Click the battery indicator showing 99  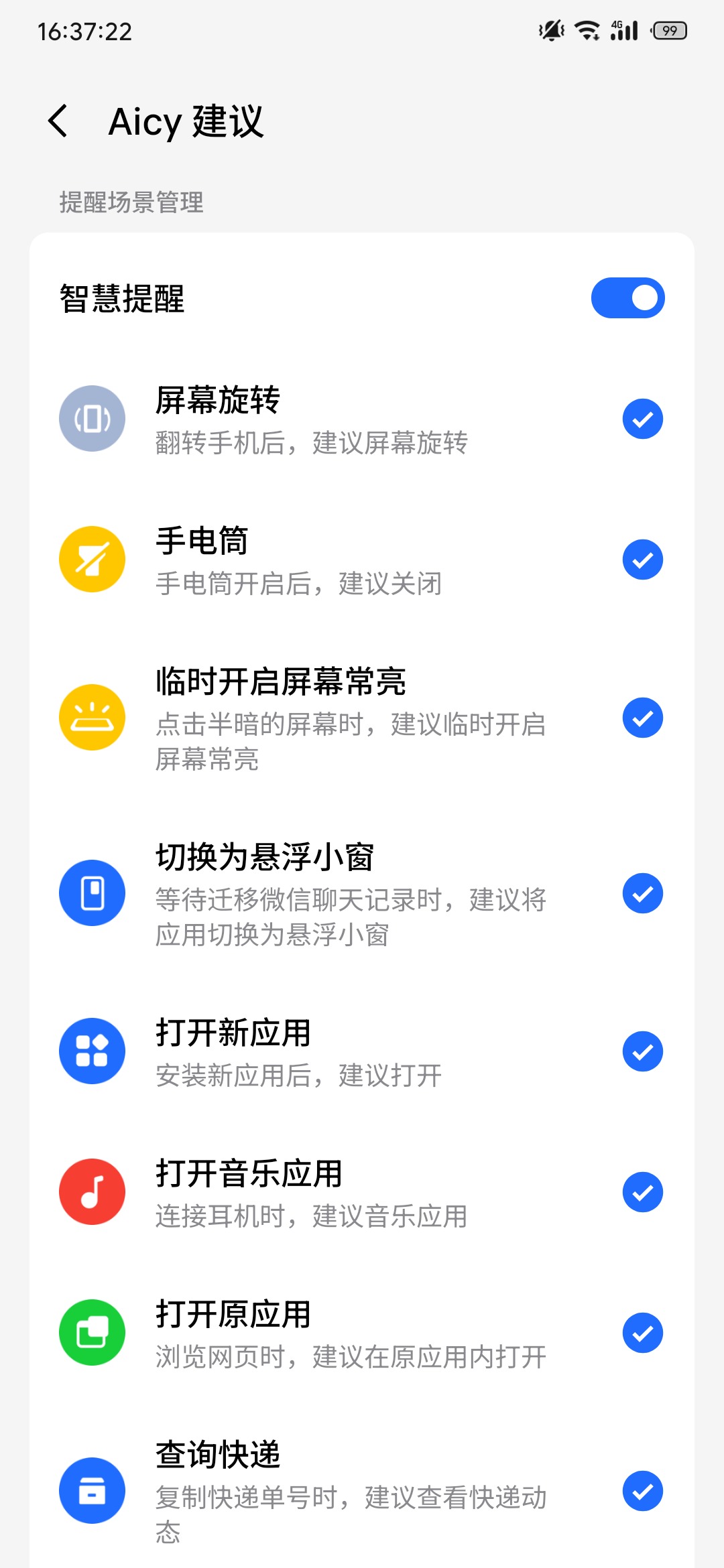(x=668, y=29)
